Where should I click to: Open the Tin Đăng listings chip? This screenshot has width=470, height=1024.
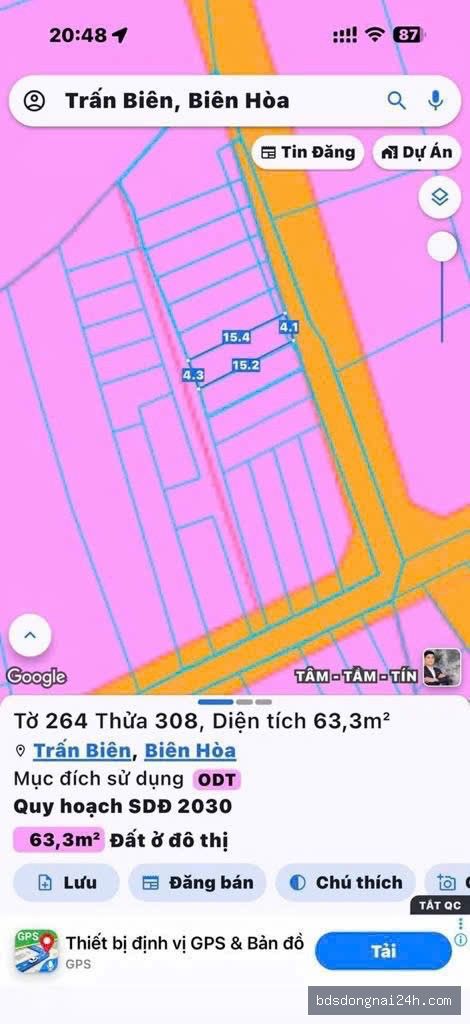tap(307, 153)
